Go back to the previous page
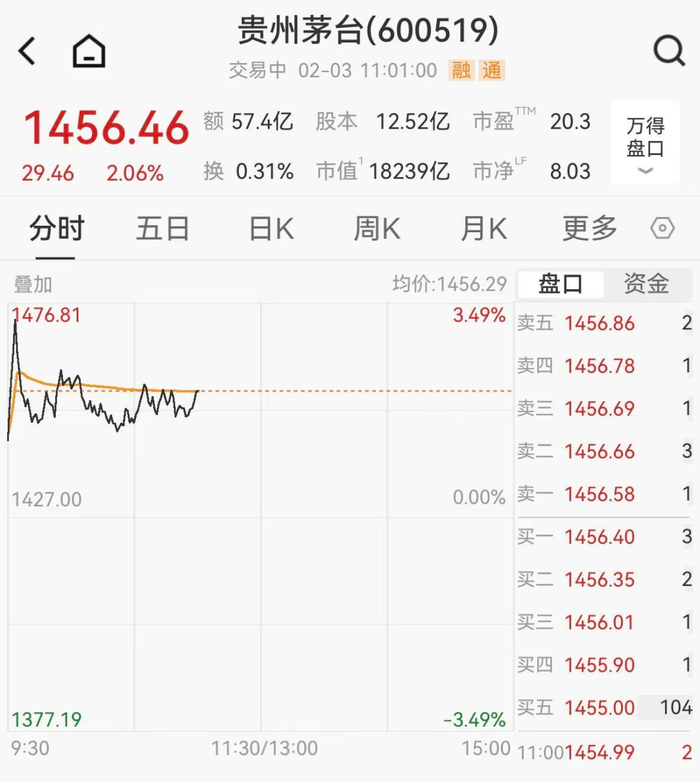700x782 pixels. [27, 50]
